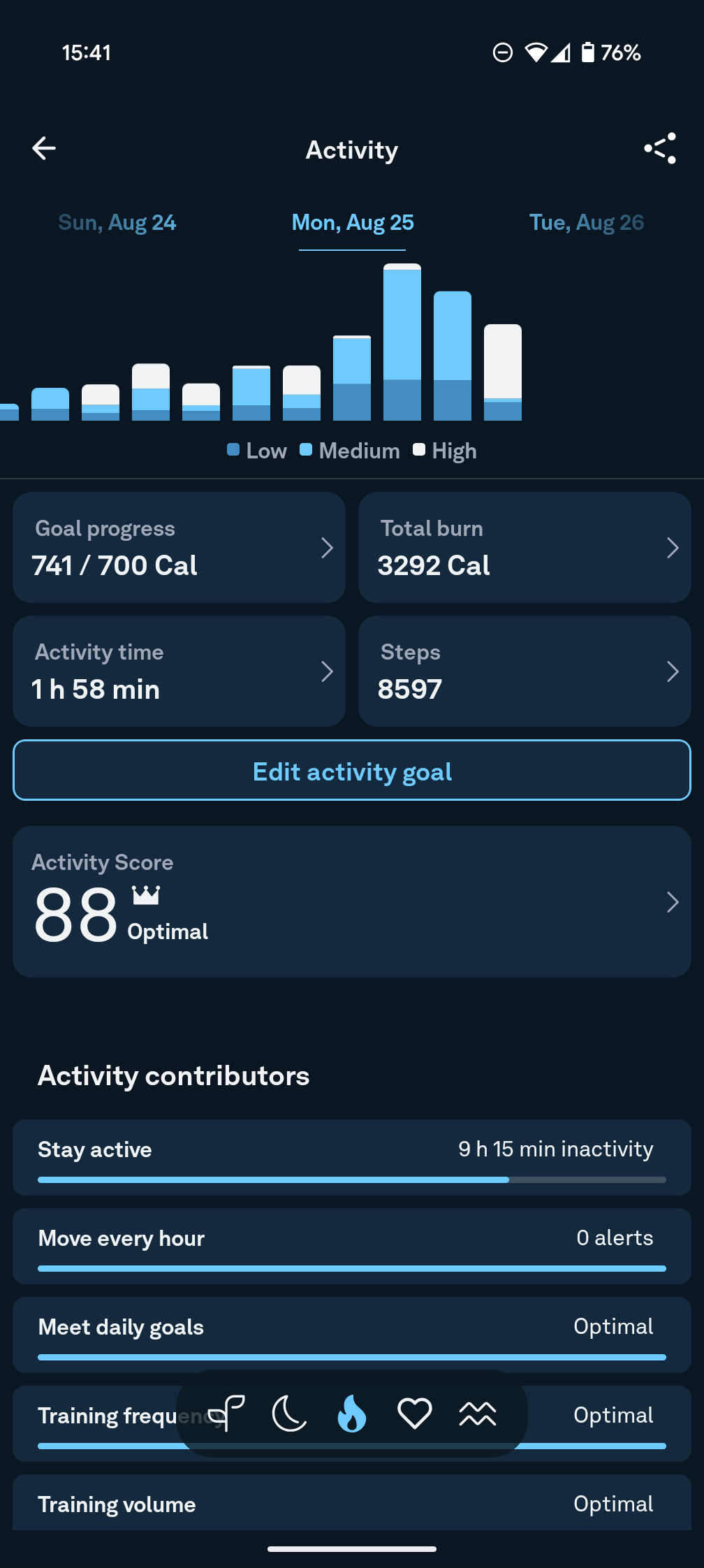Open the Meet daily goals contributor
Screen dimensions: 704x1568
[352, 1335]
